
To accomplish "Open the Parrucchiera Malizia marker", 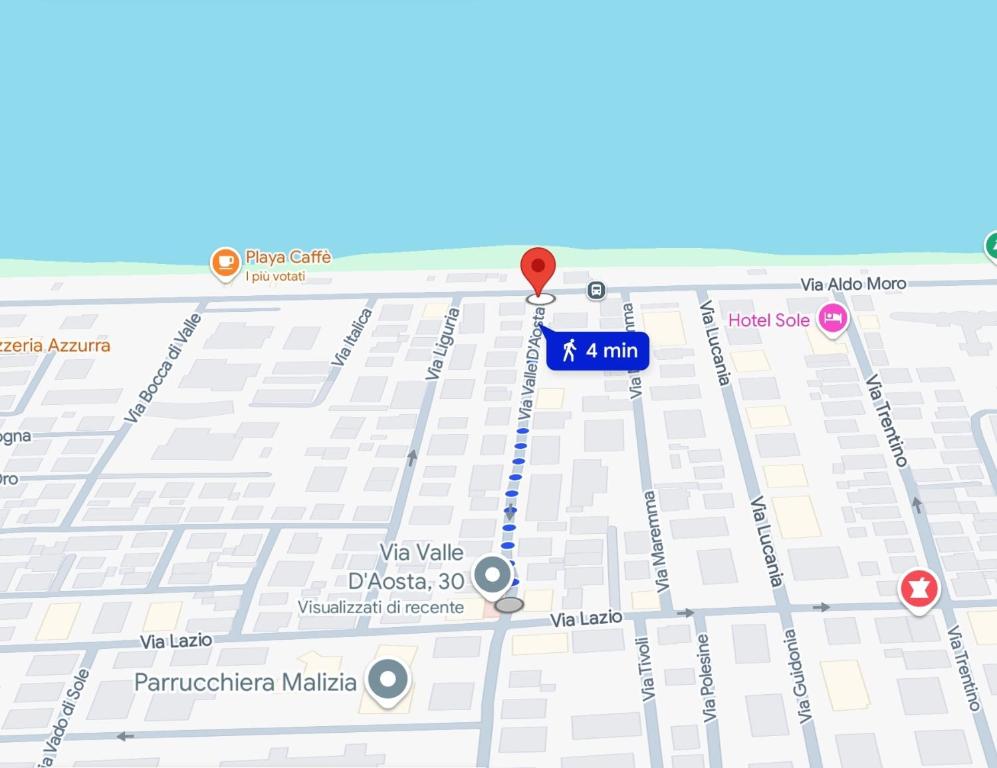I will 388,681.
